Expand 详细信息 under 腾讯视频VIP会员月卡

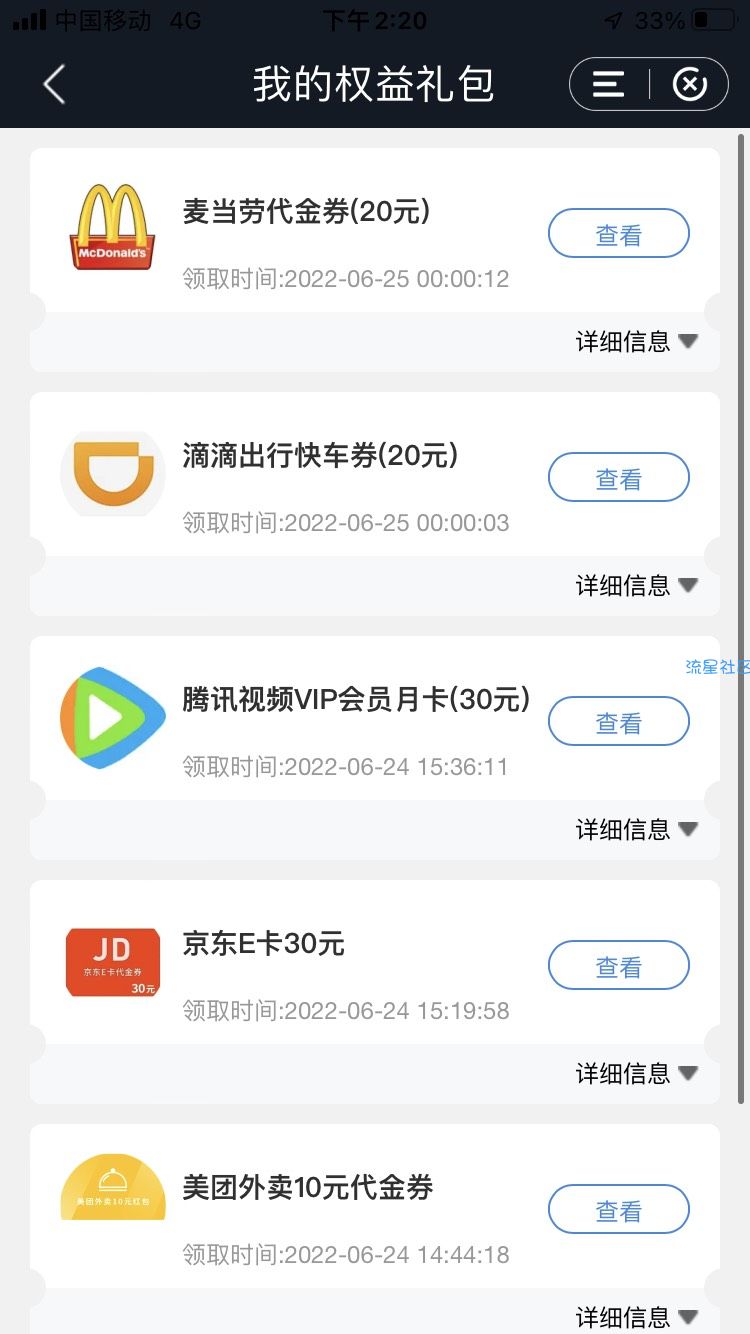click(637, 829)
